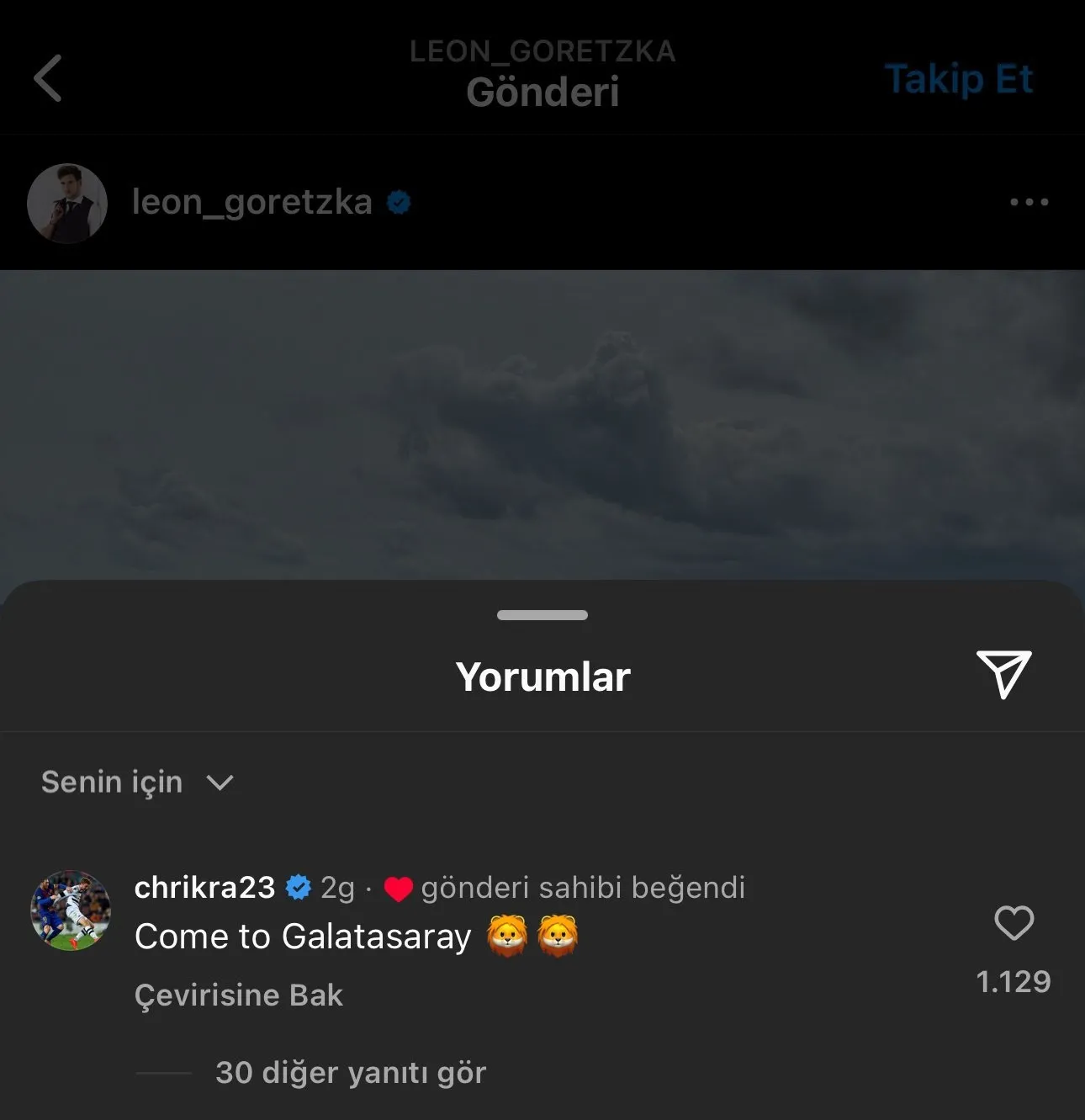
Task: Tap the back arrow to exit the post
Action: click(49, 80)
